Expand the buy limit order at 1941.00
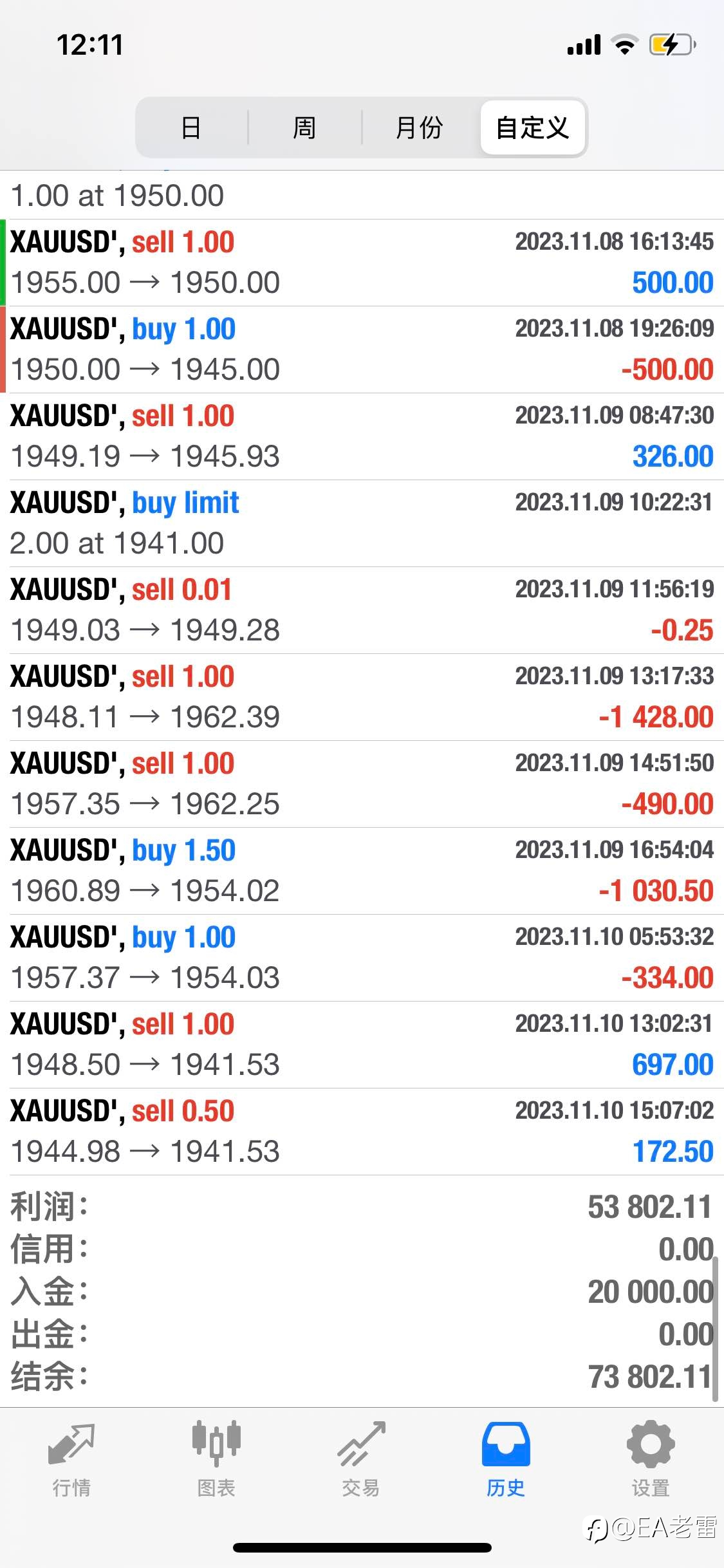The height and width of the screenshot is (1568, 724). point(362,523)
